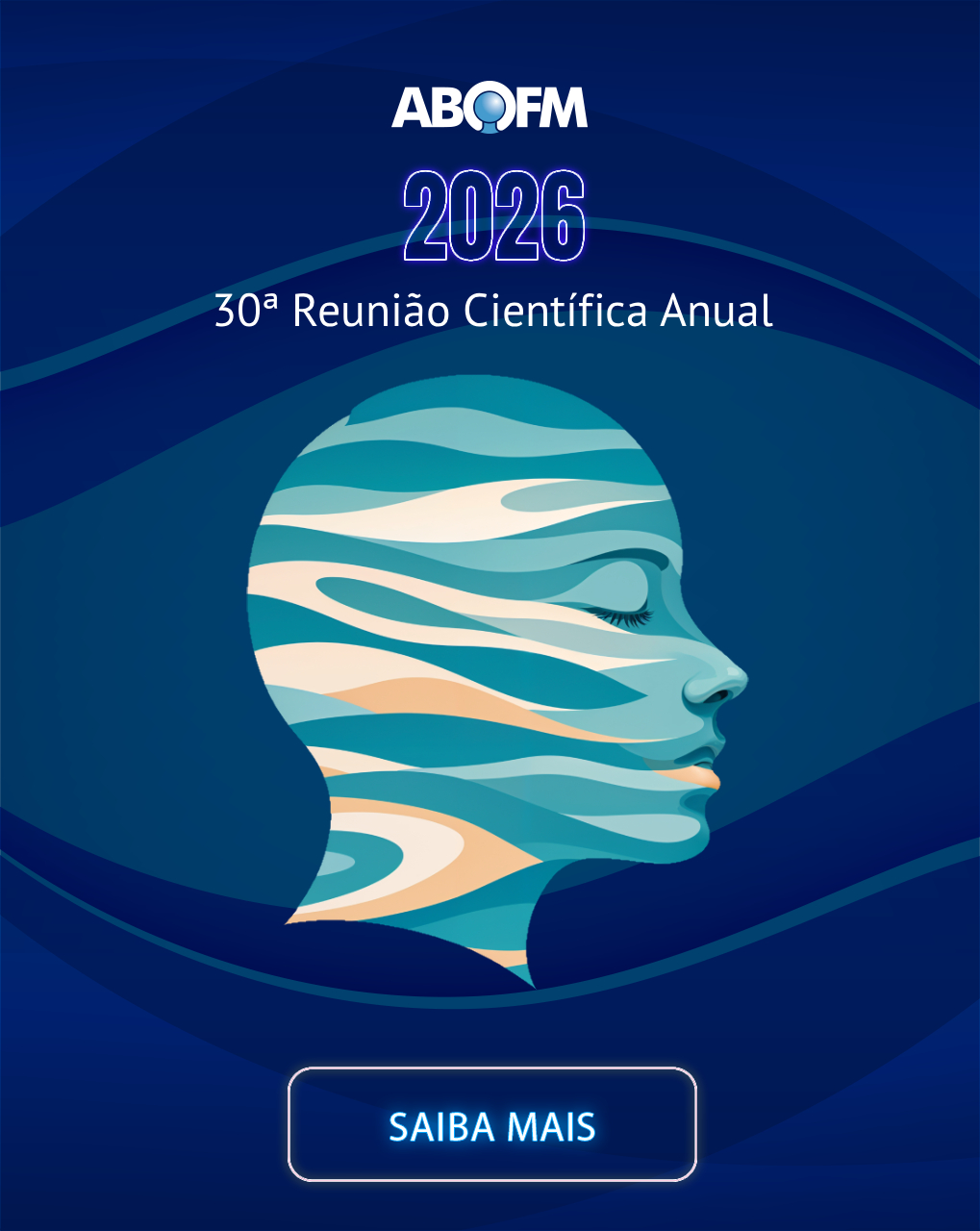Tap the SAIBA MAIS button
The image size is (980, 1231).
coord(491,1124)
